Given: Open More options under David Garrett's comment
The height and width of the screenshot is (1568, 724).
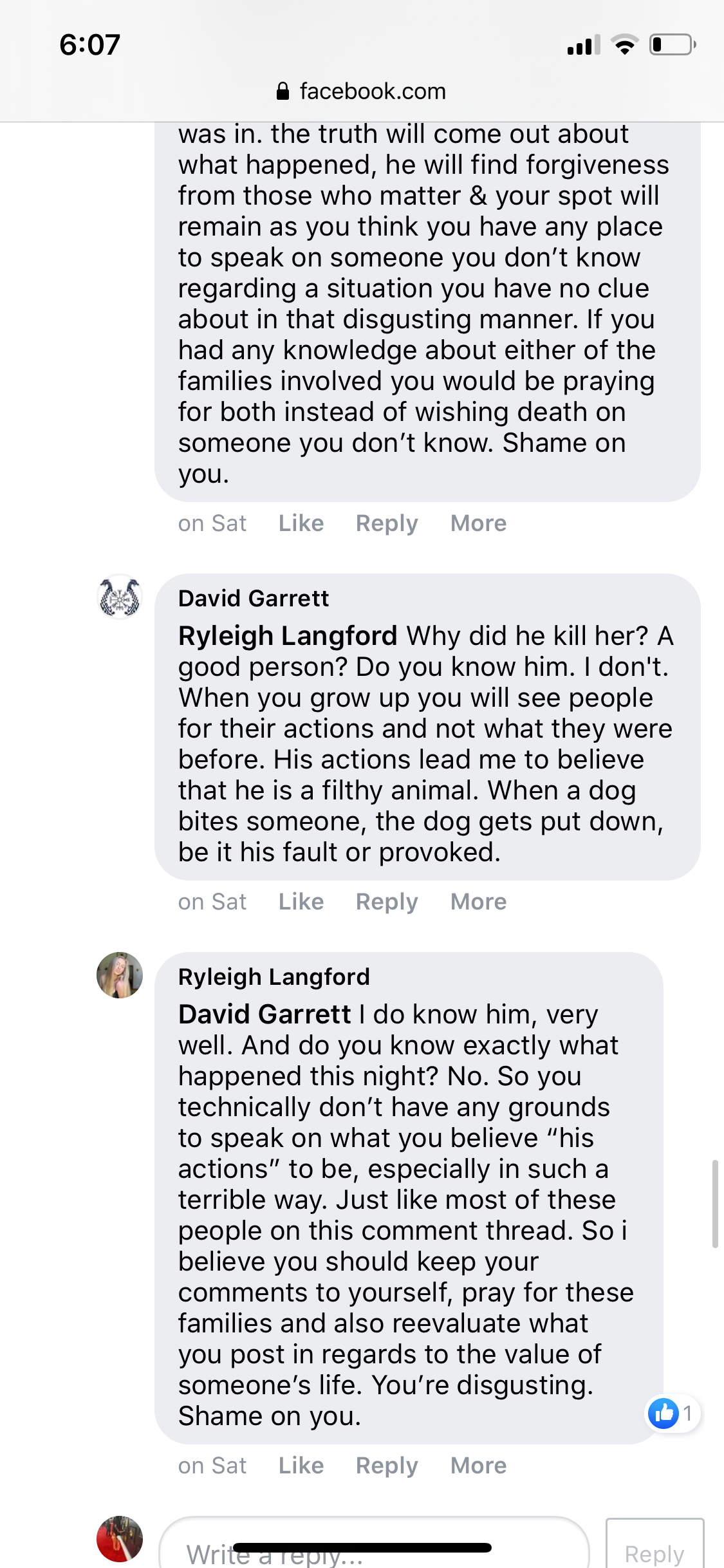Looking at the screenshot, I should tap(478, 901).
